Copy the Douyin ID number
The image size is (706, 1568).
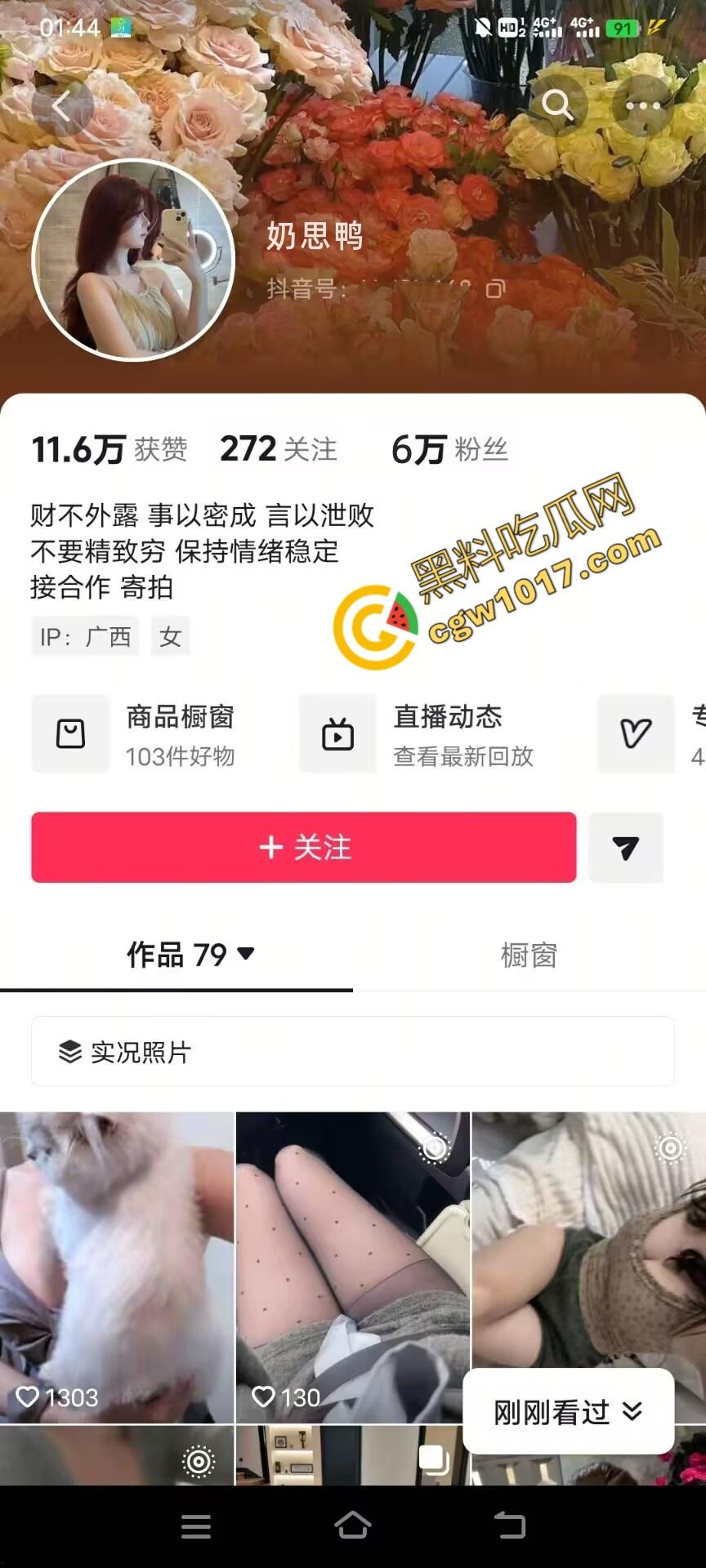coord(495,289)
